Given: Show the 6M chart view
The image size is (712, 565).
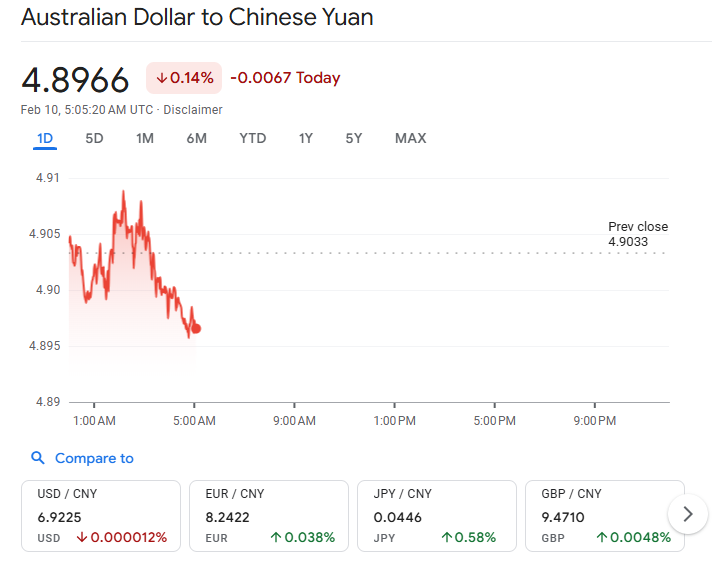Looking at the screenshot, I should [x=196, y=138].
